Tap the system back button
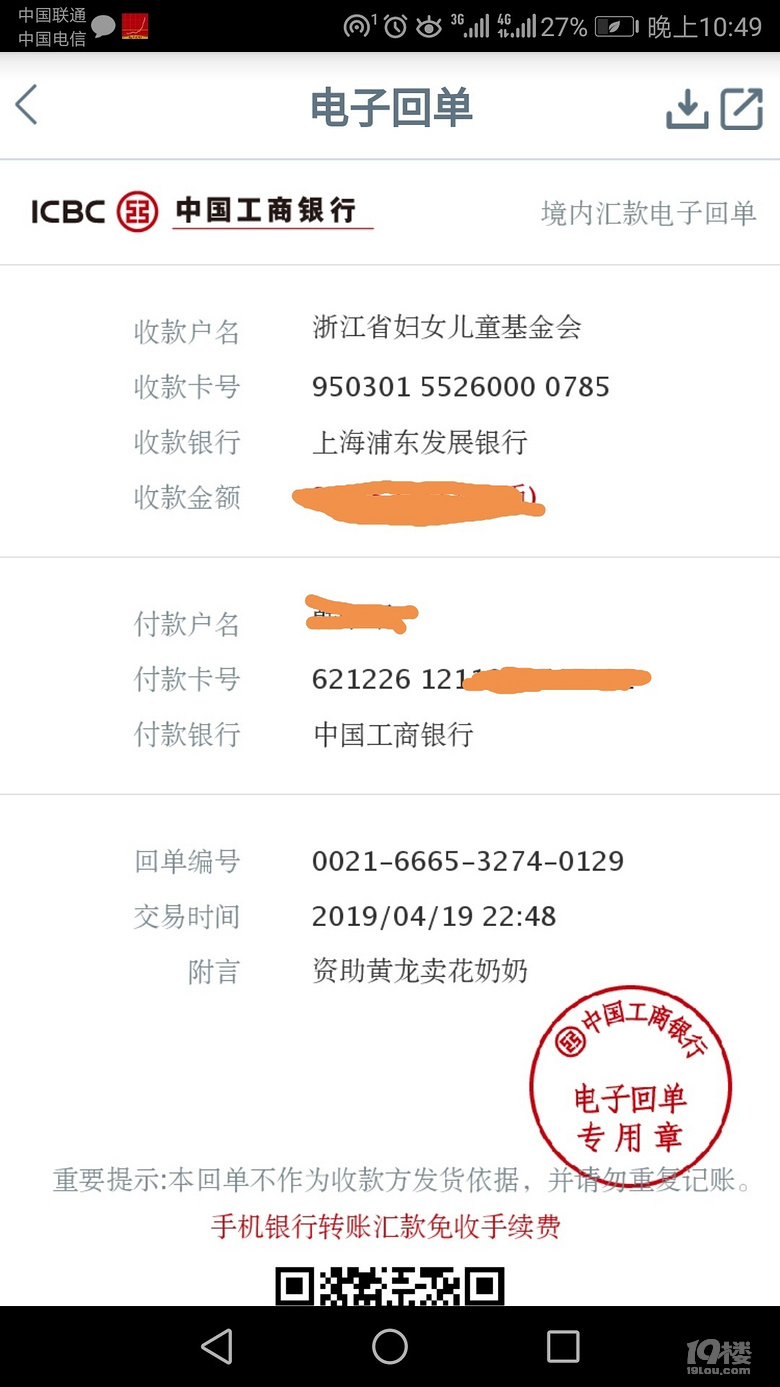 point(217,1346)
